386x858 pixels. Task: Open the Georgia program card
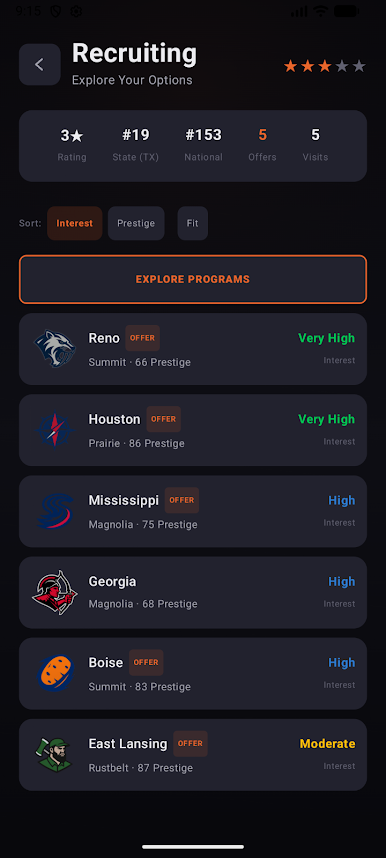coord(193,593)
